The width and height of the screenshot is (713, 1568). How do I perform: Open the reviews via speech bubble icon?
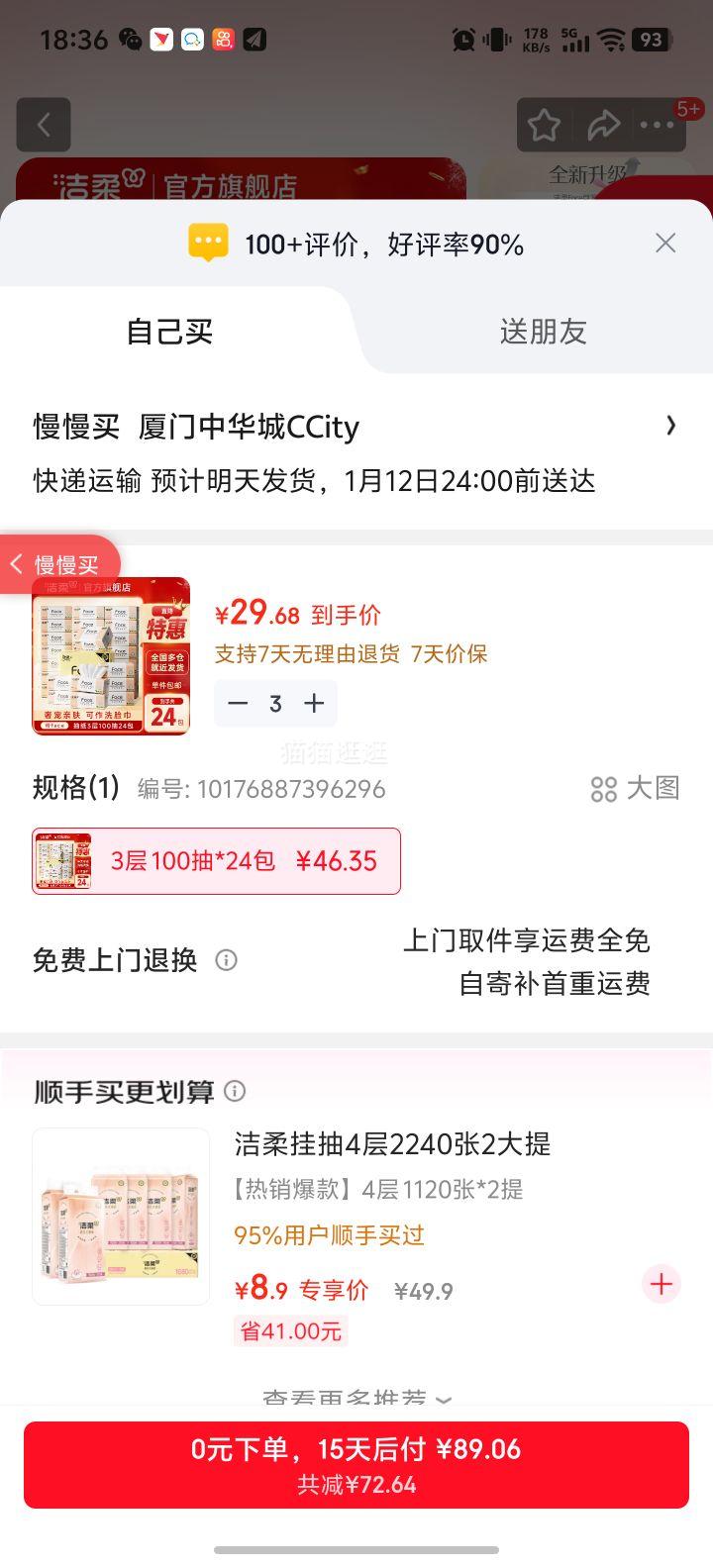[208, 243]
